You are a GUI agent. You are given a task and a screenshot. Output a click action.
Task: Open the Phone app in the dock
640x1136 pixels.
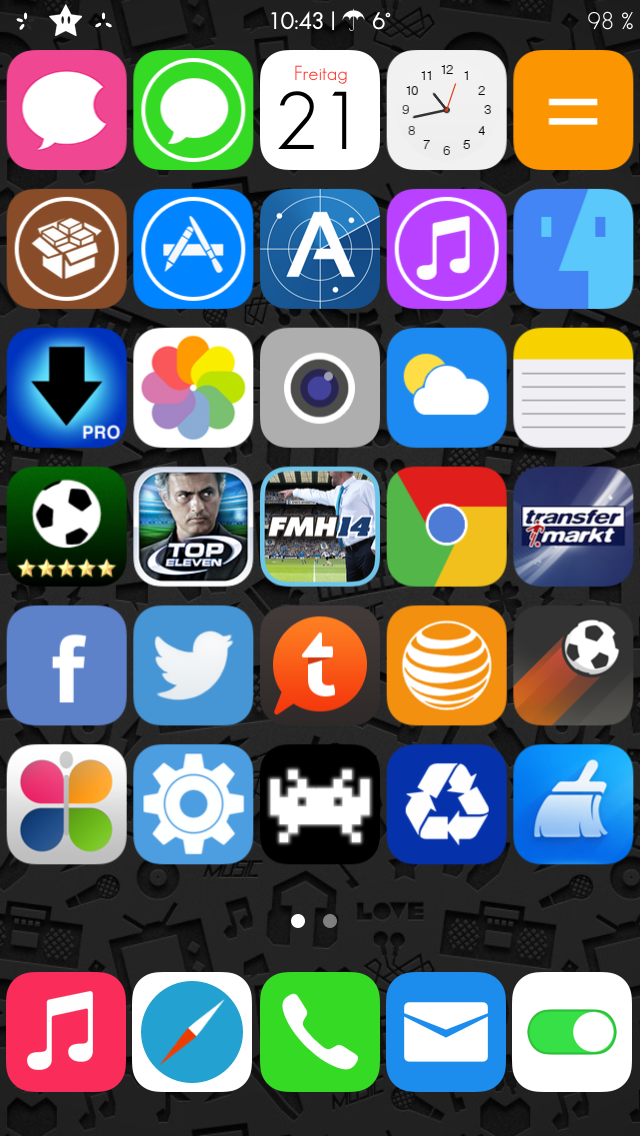(320, 1032)
